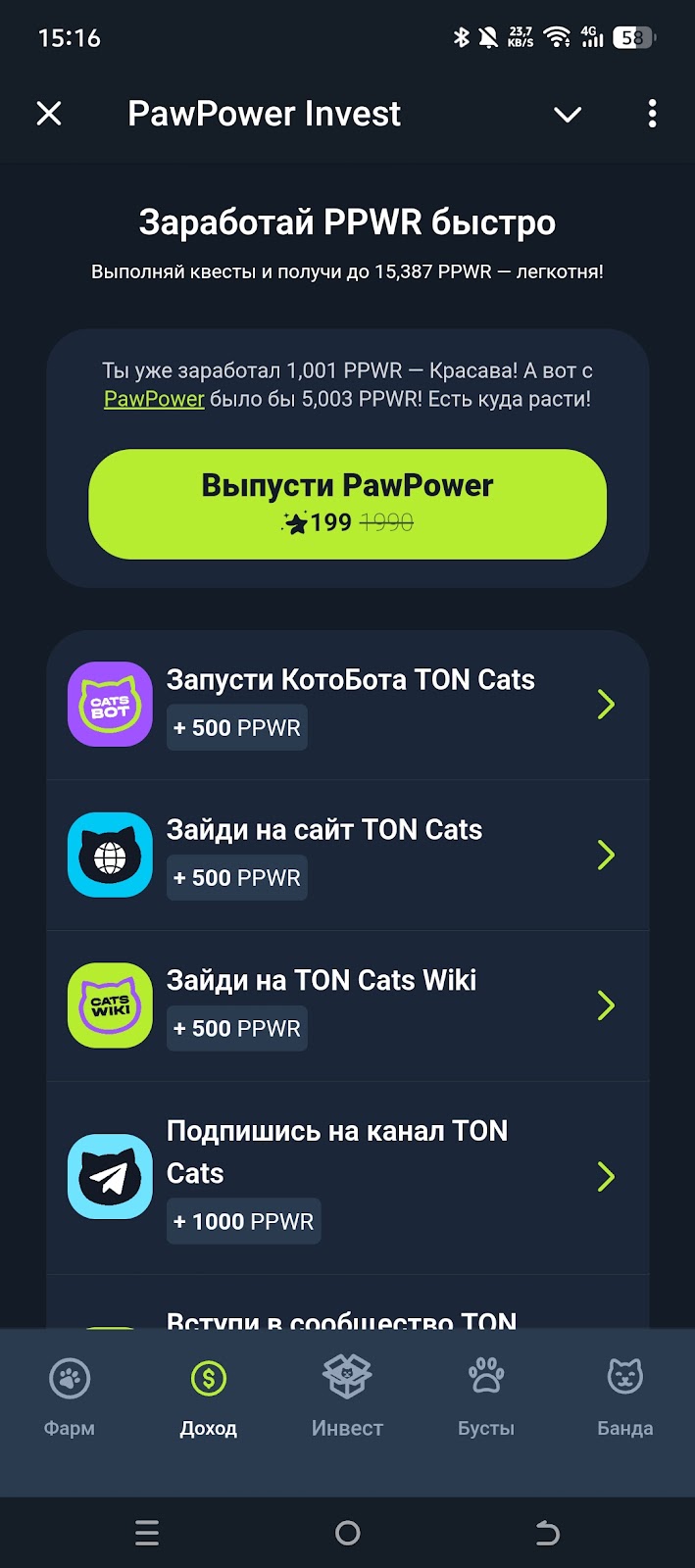The width and height of the screenshot is (695, 1568).
Task: Open Зайди на сайт TON Cats quest
Action: pos(347,855)
